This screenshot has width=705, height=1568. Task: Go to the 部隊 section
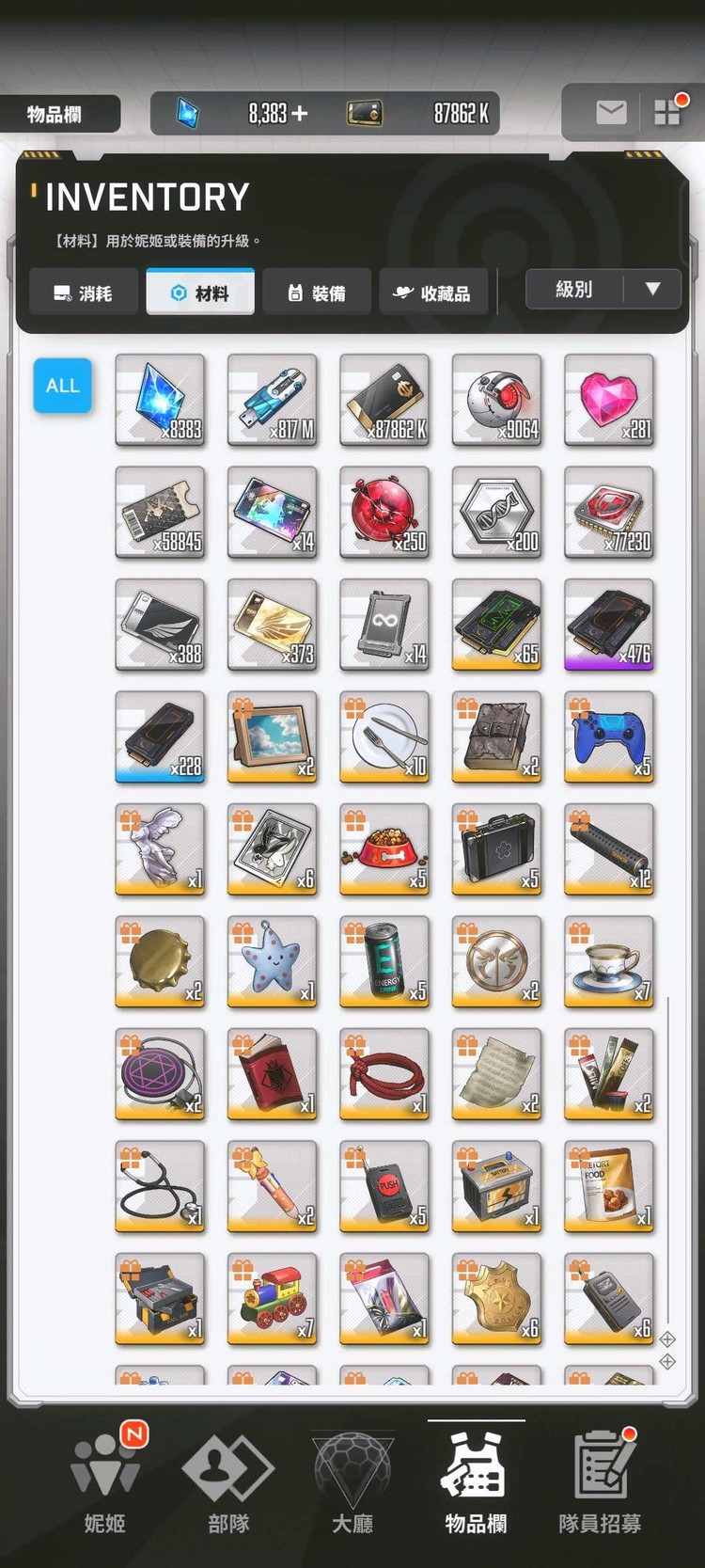point(228,1486)
